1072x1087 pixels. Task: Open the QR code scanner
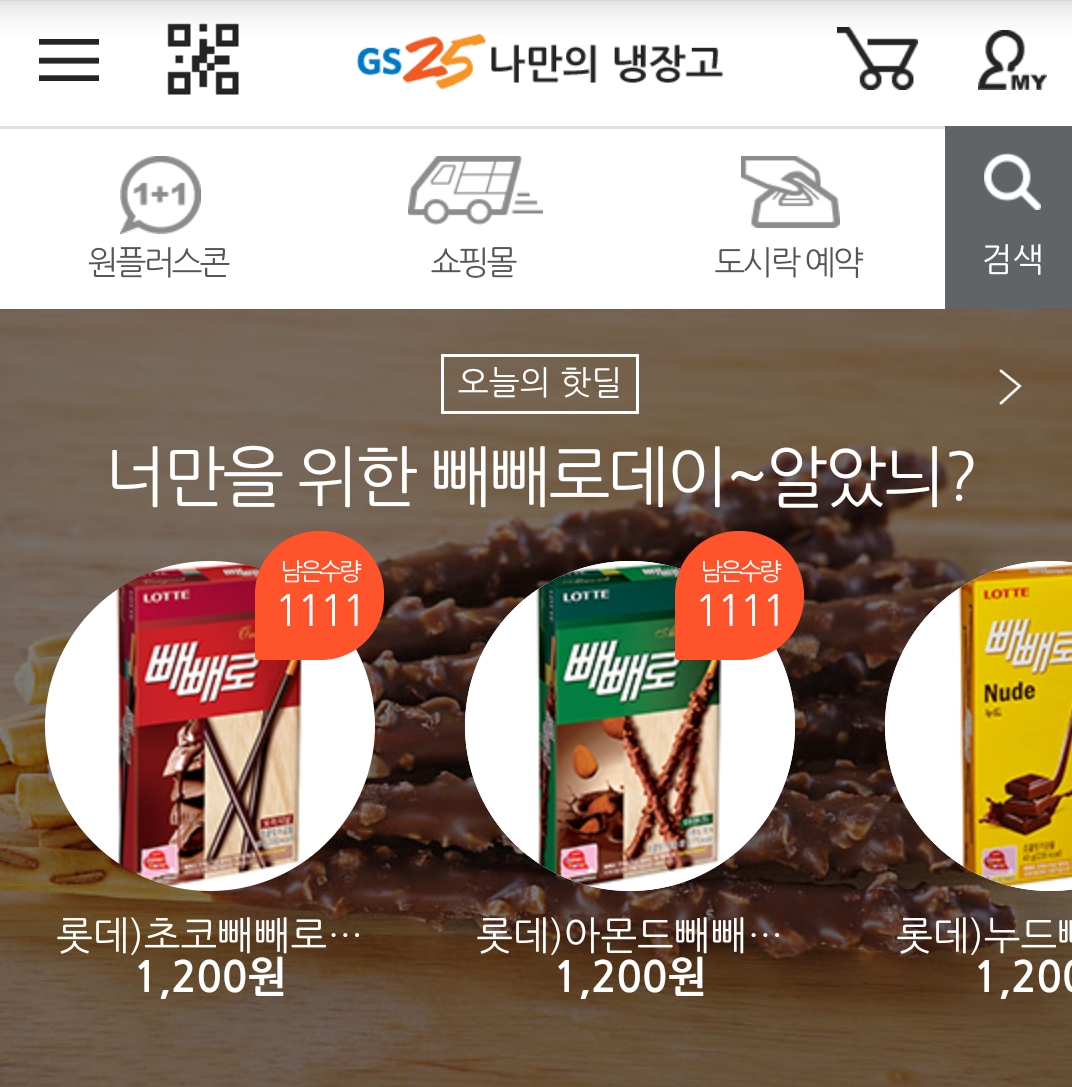click(x=203, y=60)
